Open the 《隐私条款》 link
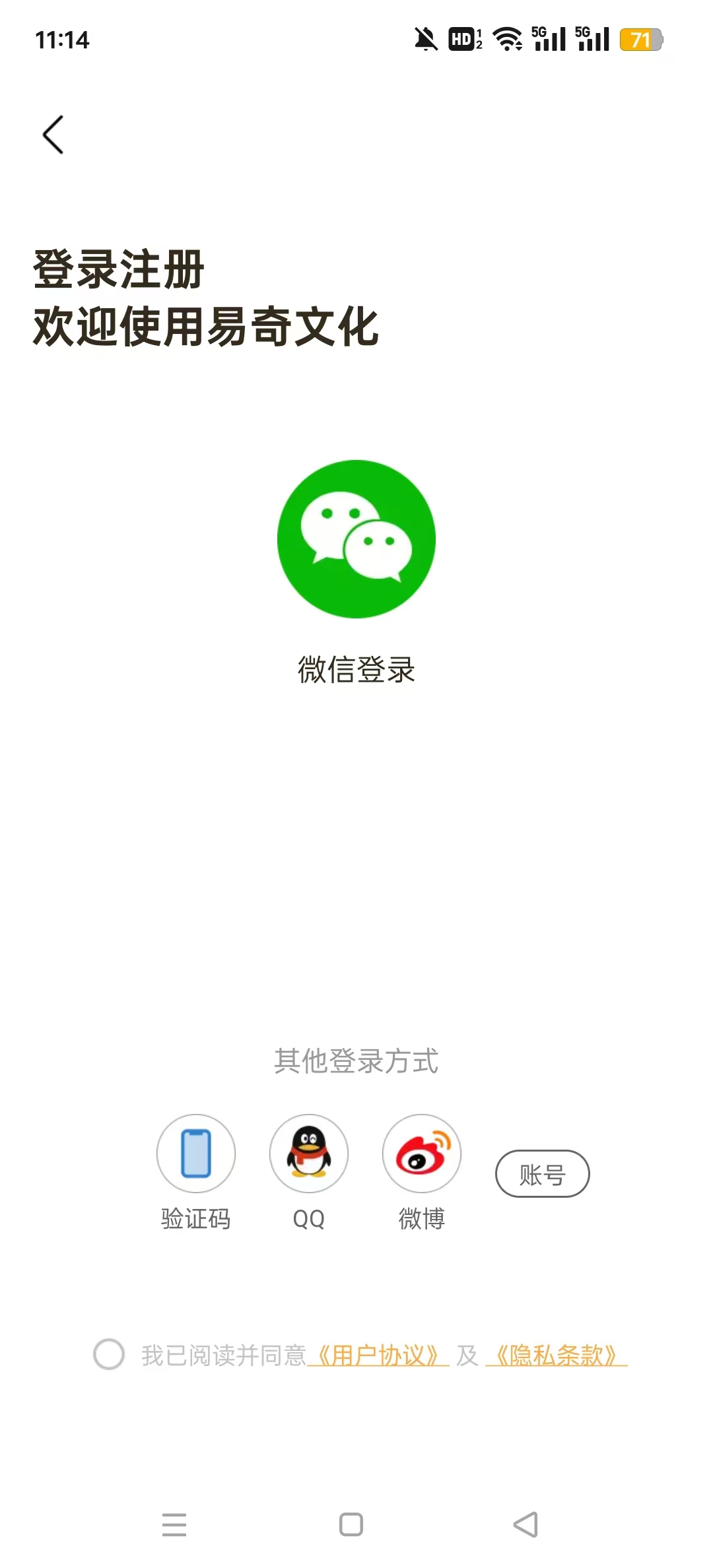This screenshot has height=1568, width=713. [556, 1356]
